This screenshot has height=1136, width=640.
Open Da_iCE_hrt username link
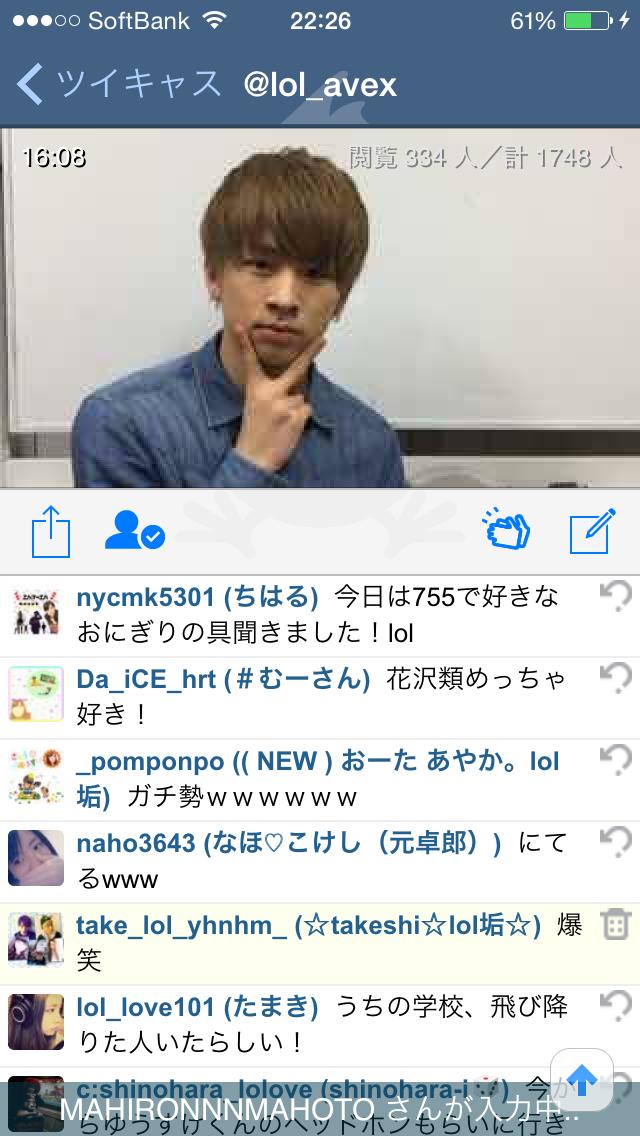(146, 680)
